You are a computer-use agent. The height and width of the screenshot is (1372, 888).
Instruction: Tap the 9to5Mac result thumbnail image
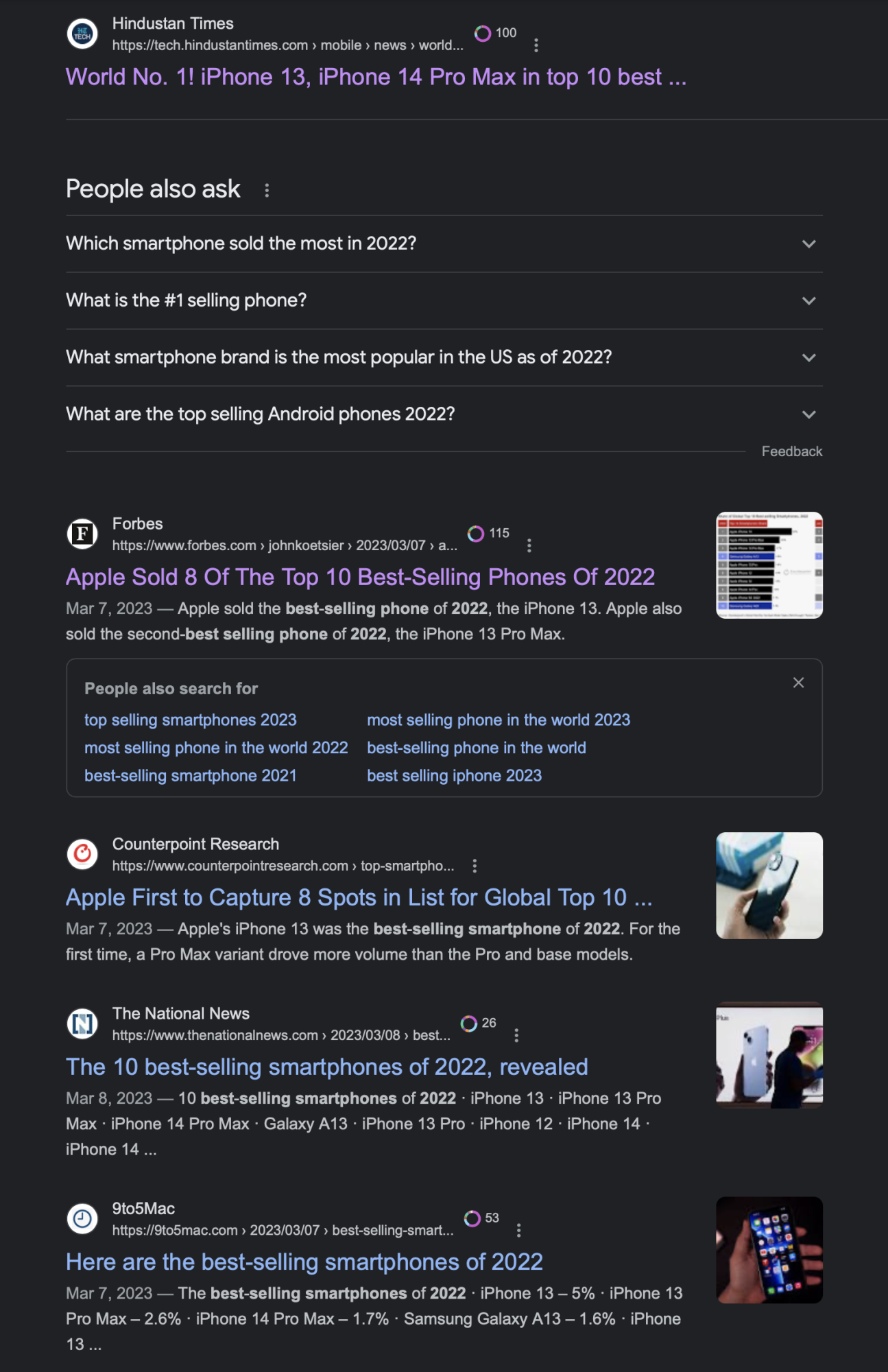(x=769, y=1250)
